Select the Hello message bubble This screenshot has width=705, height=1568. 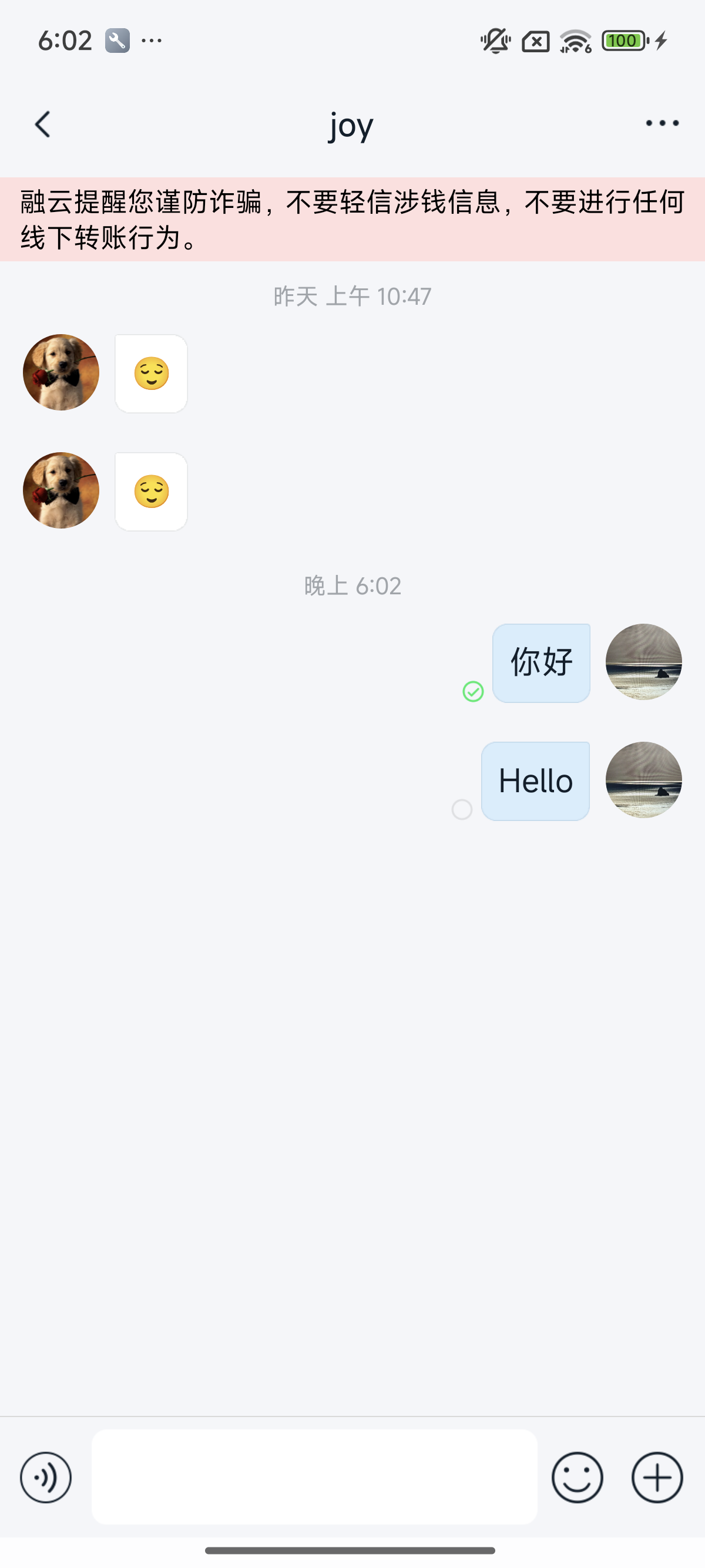click(x=535, y=781)
